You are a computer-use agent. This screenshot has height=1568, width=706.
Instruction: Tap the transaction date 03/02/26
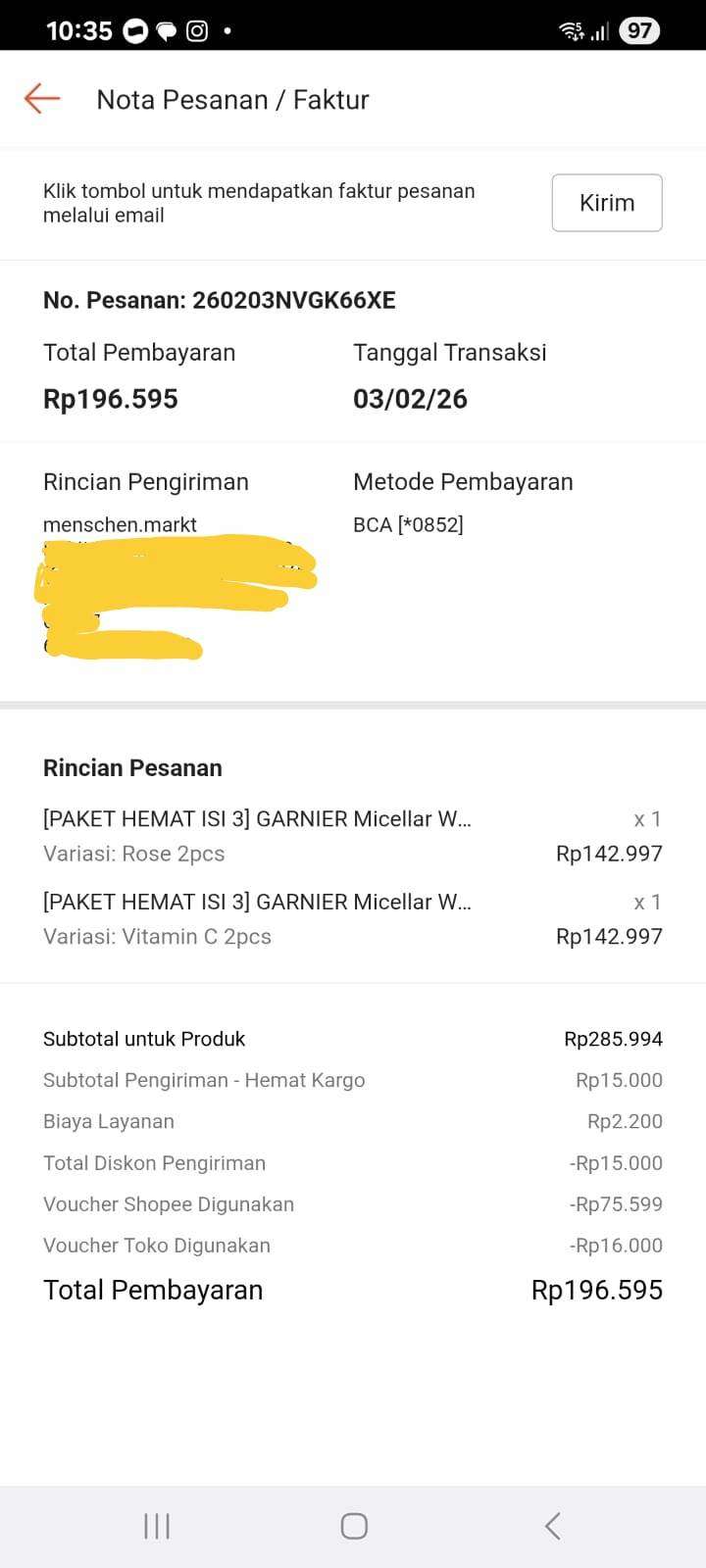coord(411,398)
